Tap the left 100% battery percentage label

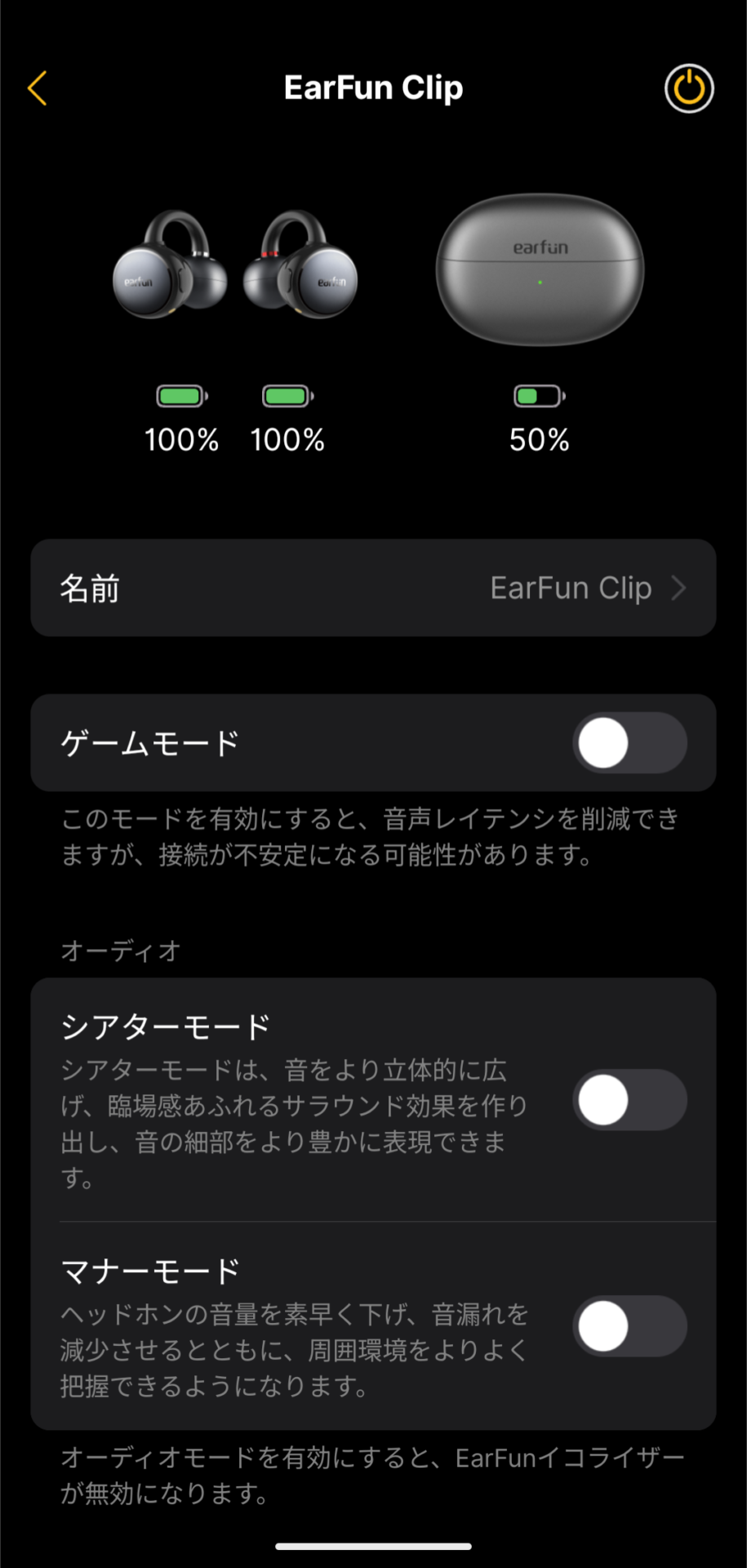[x=180, y=440]
